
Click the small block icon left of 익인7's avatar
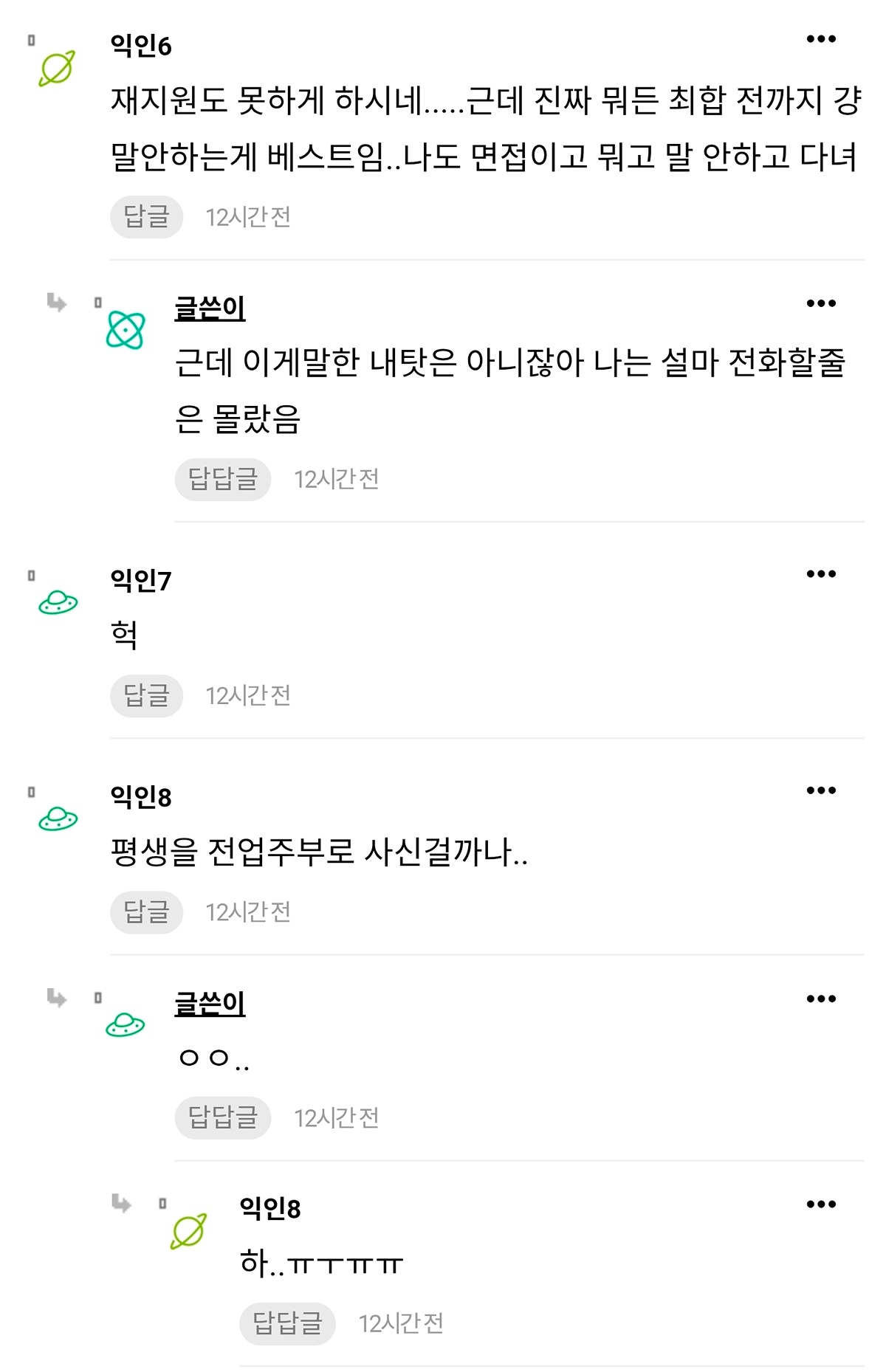pyautogui.click(x=31, y=574)
